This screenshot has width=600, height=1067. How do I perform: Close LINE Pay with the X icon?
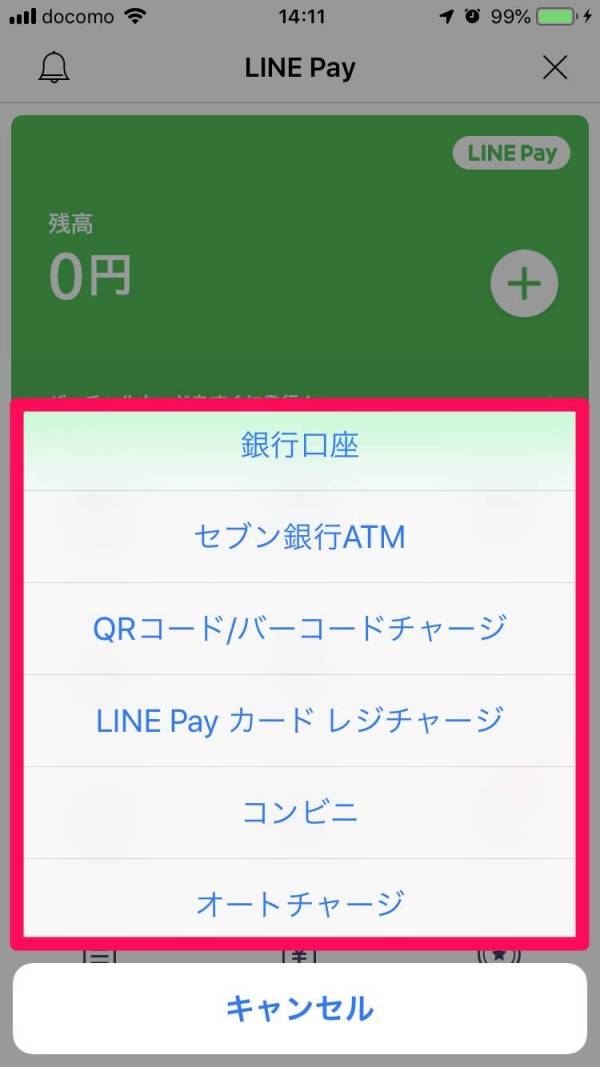point(554,67)
